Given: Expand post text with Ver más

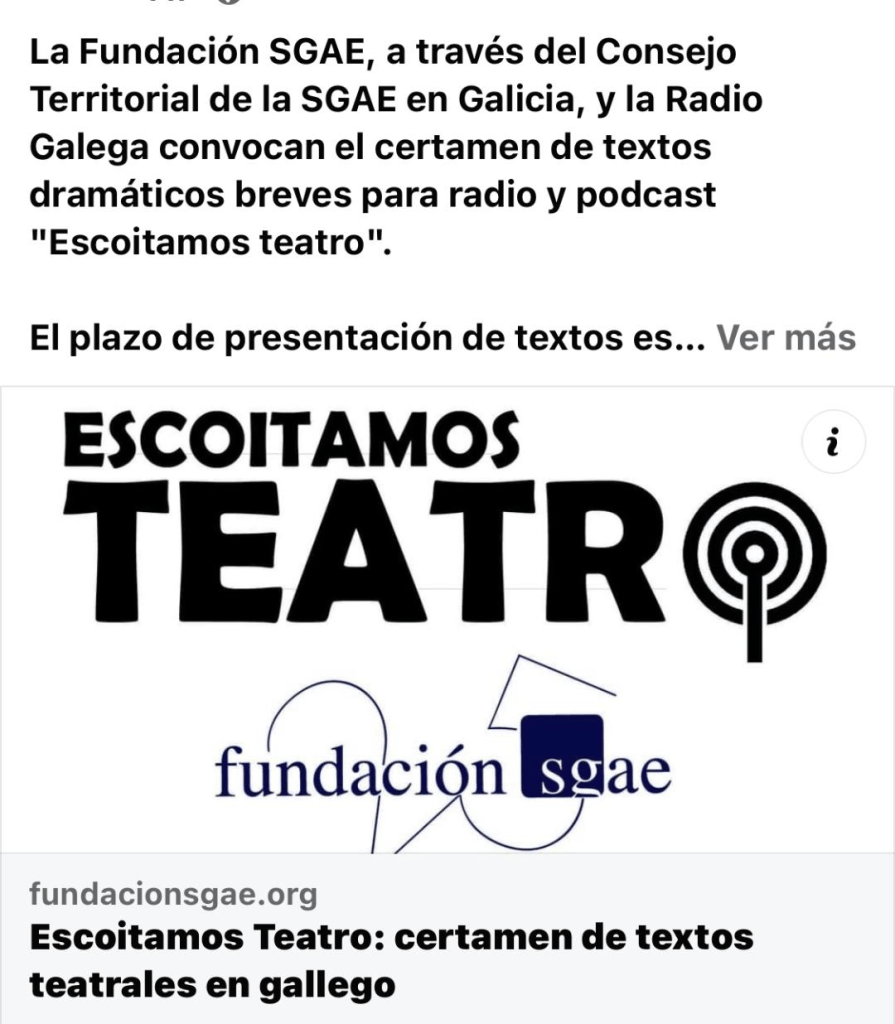Looking at the screenshot, I should pyautogui.click(x=787, y=338).
